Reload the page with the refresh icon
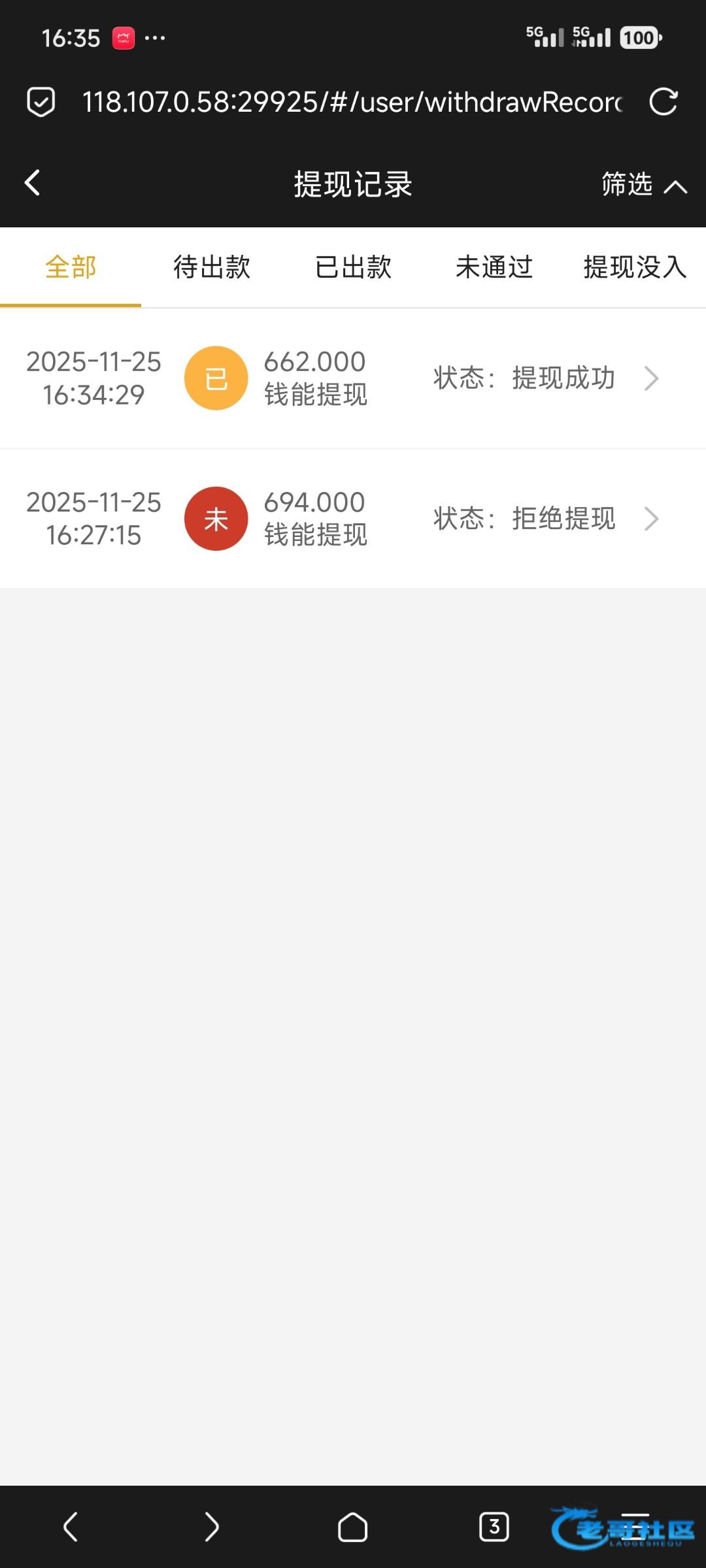This screenshot has width=706, height=1568. pos(663,102)
